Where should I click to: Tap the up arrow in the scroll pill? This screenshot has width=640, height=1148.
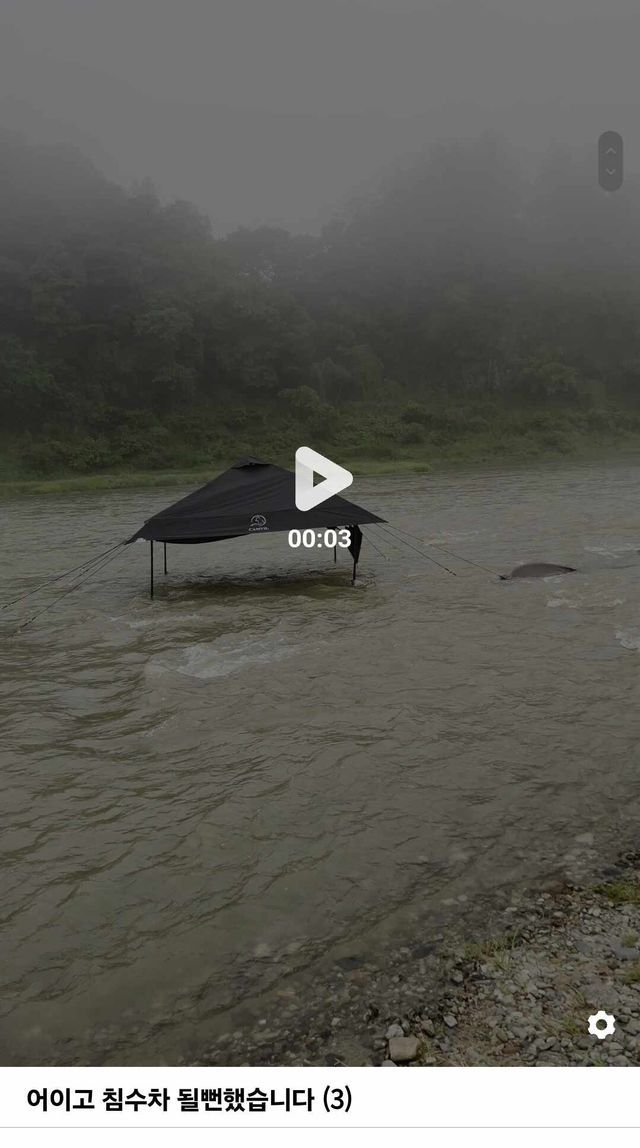[610, 150]
